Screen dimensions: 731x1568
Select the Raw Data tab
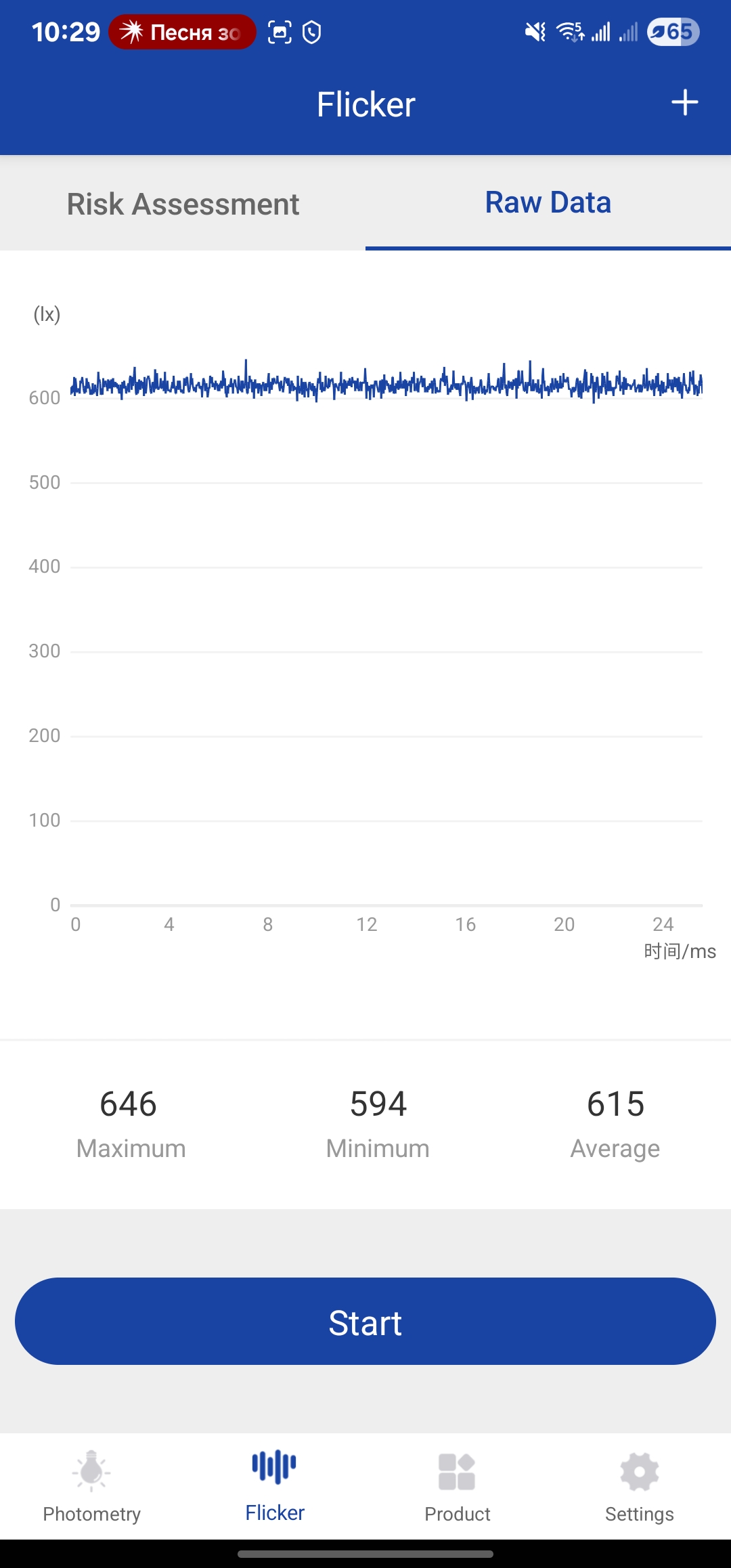coord(548,202)
